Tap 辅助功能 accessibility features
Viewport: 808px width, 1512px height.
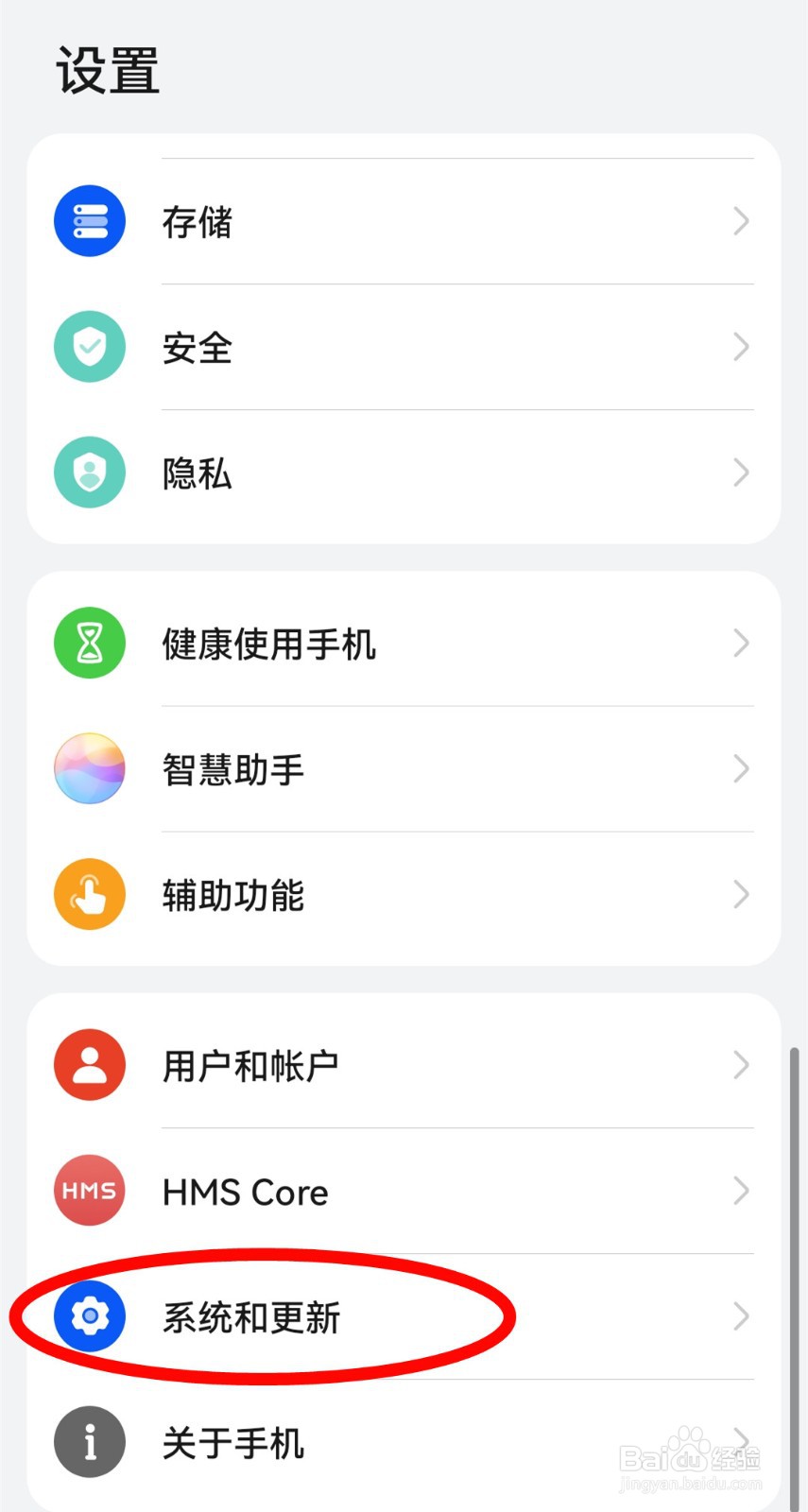(404, 896)
